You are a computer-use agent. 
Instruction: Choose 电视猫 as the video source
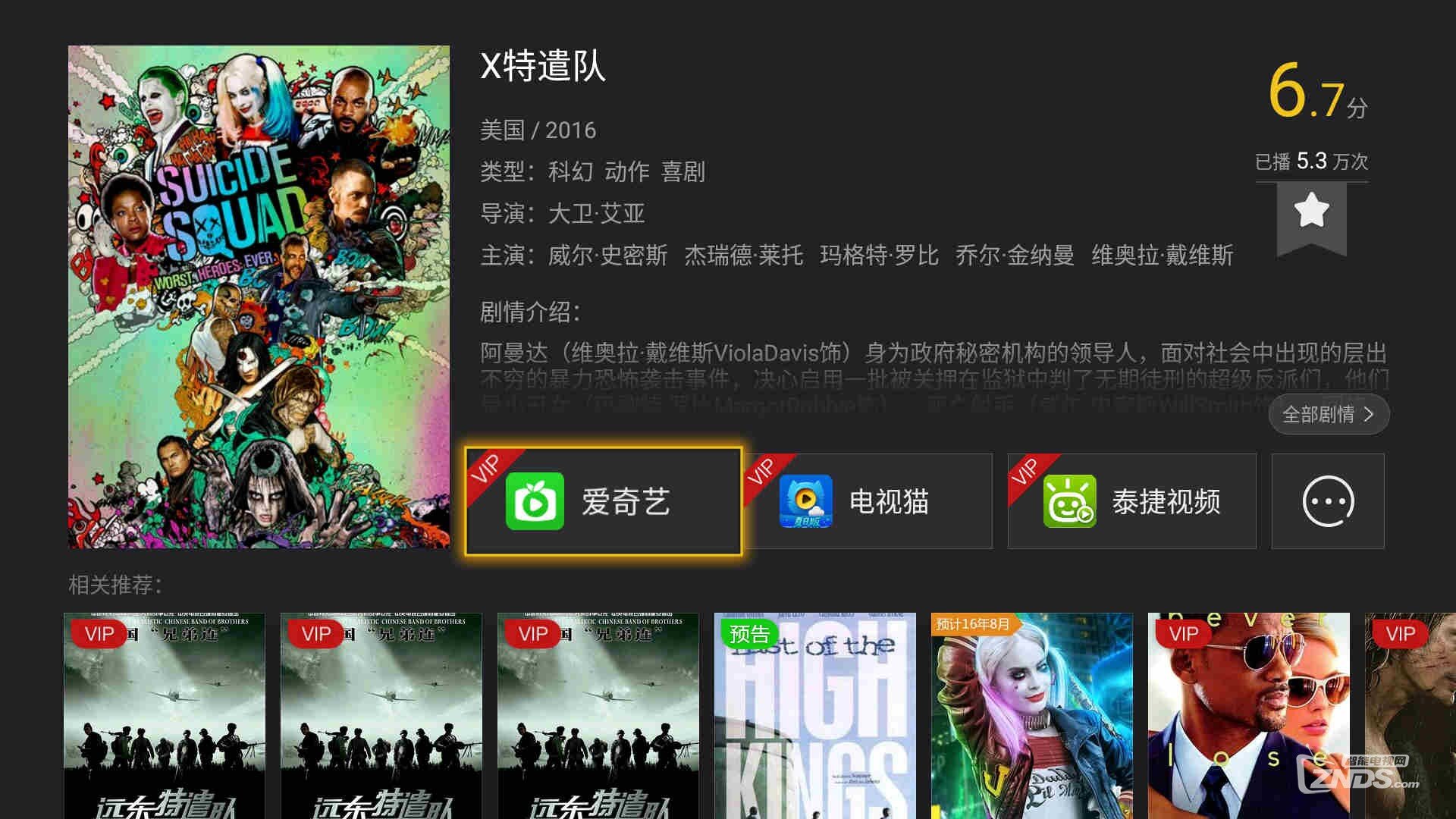coord(868,501)
